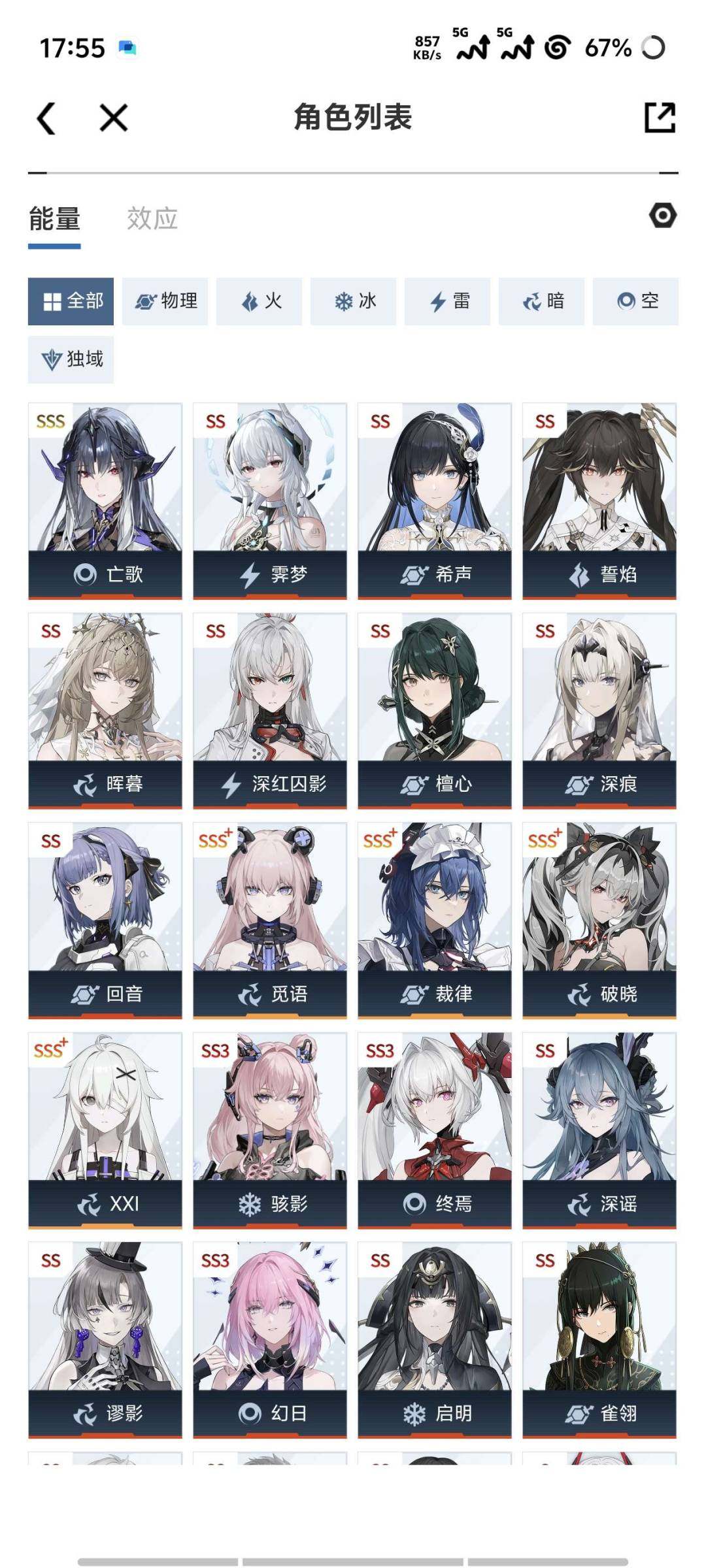The image size is (706, 1568).
Task: Go back with the arrow icon
Action: point(47,118)
